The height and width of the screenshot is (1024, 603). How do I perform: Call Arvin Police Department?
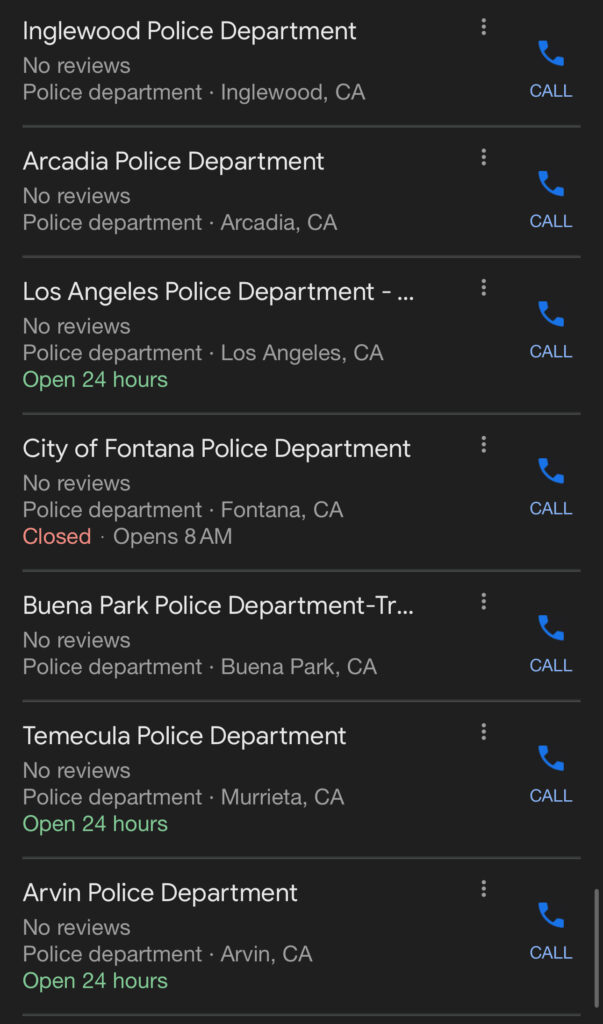coord(551,931)
